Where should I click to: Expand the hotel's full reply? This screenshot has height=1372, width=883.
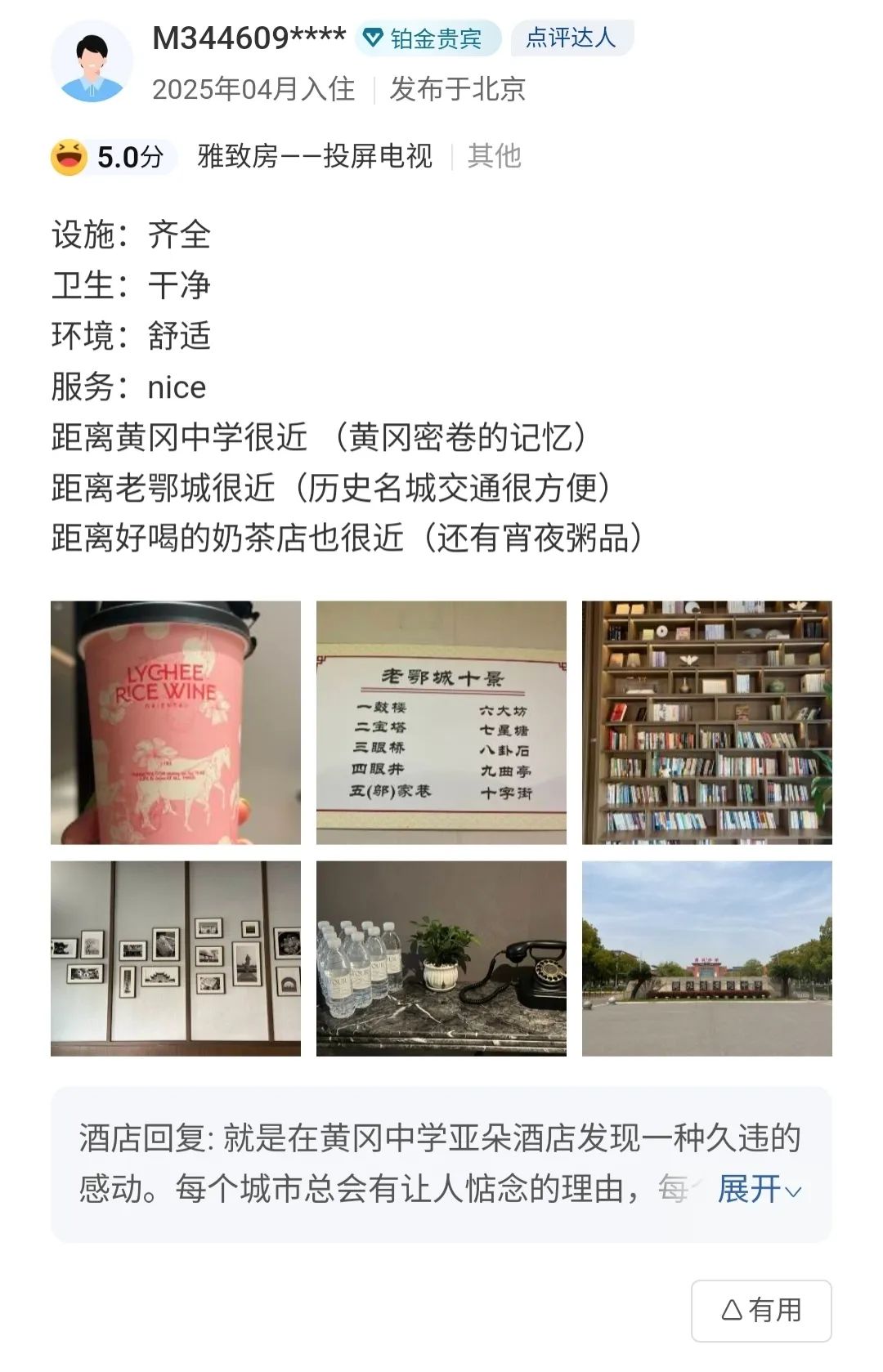[x=758, y=1189]
